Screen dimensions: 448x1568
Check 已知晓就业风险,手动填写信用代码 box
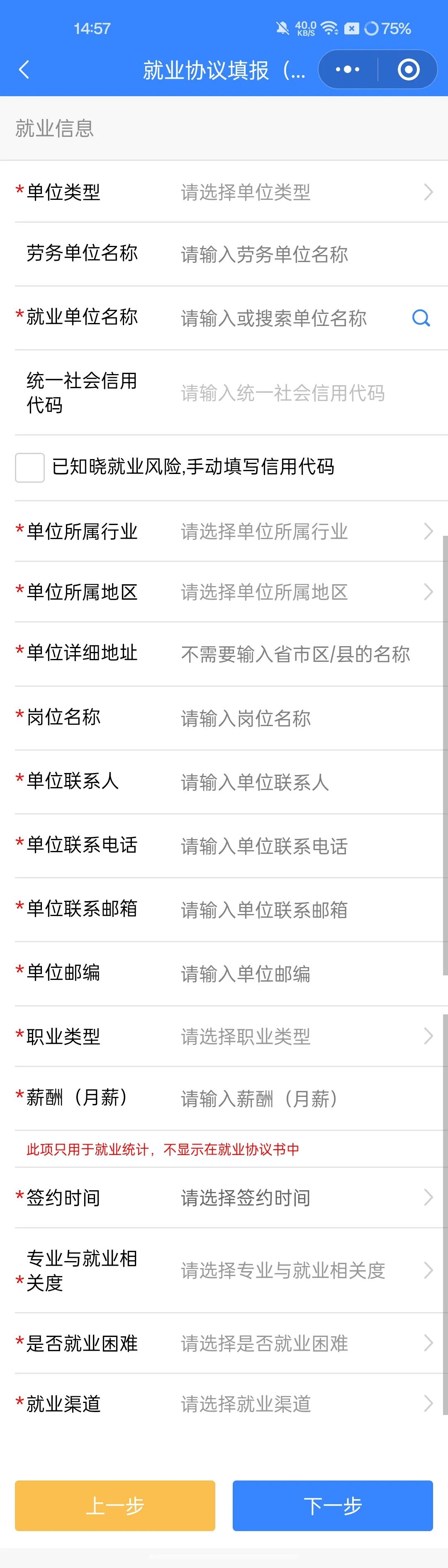click(x=30, y=467)
